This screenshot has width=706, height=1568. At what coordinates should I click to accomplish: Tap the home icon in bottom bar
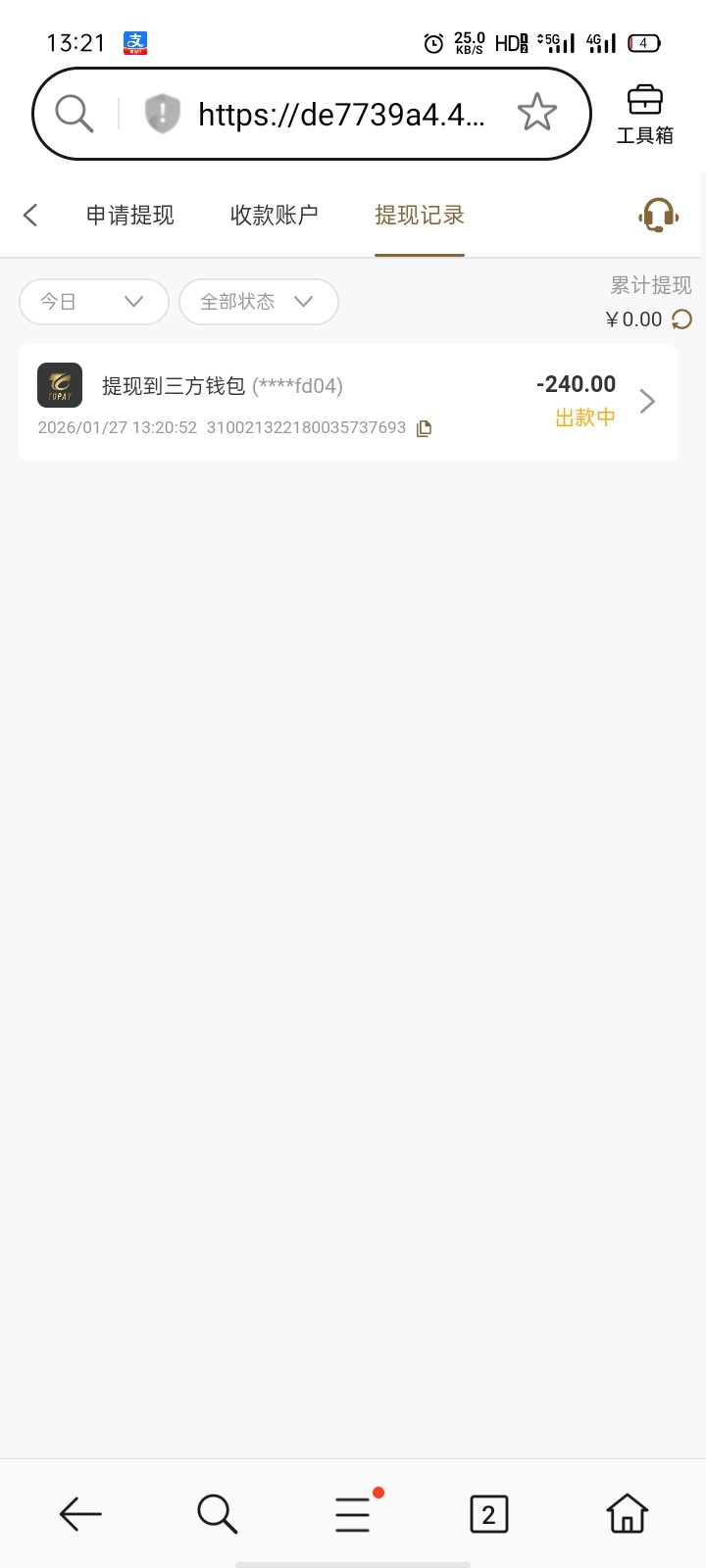(x=626, y=1513)
